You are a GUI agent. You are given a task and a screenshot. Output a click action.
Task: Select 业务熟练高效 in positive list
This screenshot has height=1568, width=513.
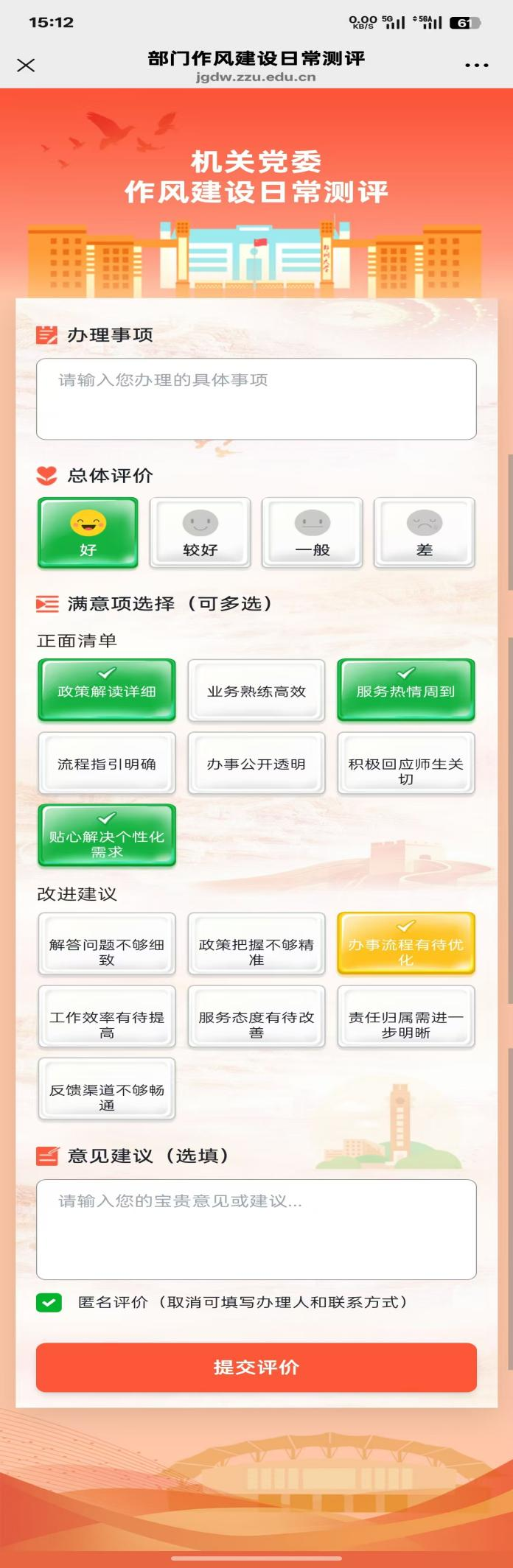(x=256, y=690)
